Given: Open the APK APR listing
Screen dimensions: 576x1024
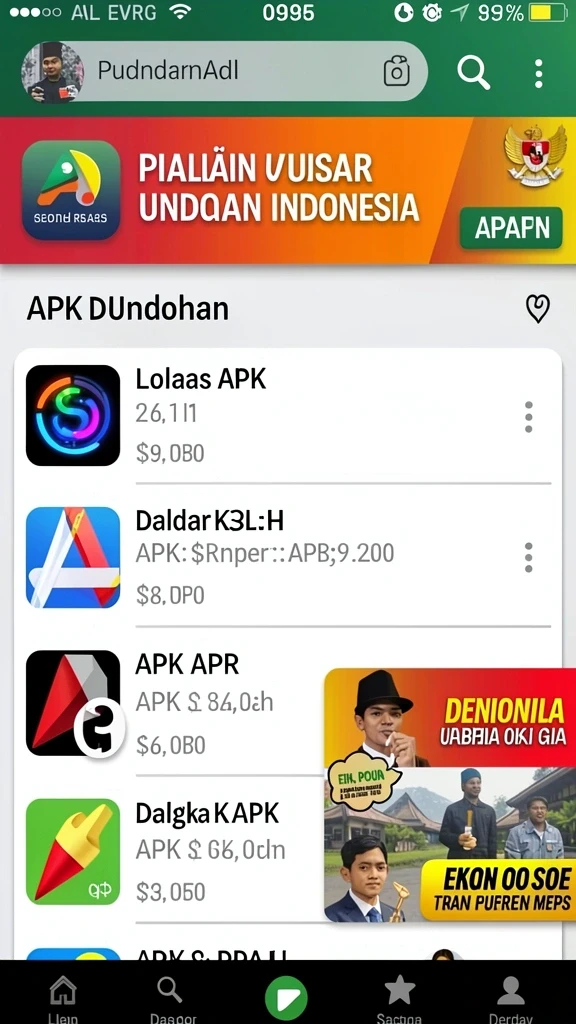Looking at the screenshot, I should [x=170, y=703].
